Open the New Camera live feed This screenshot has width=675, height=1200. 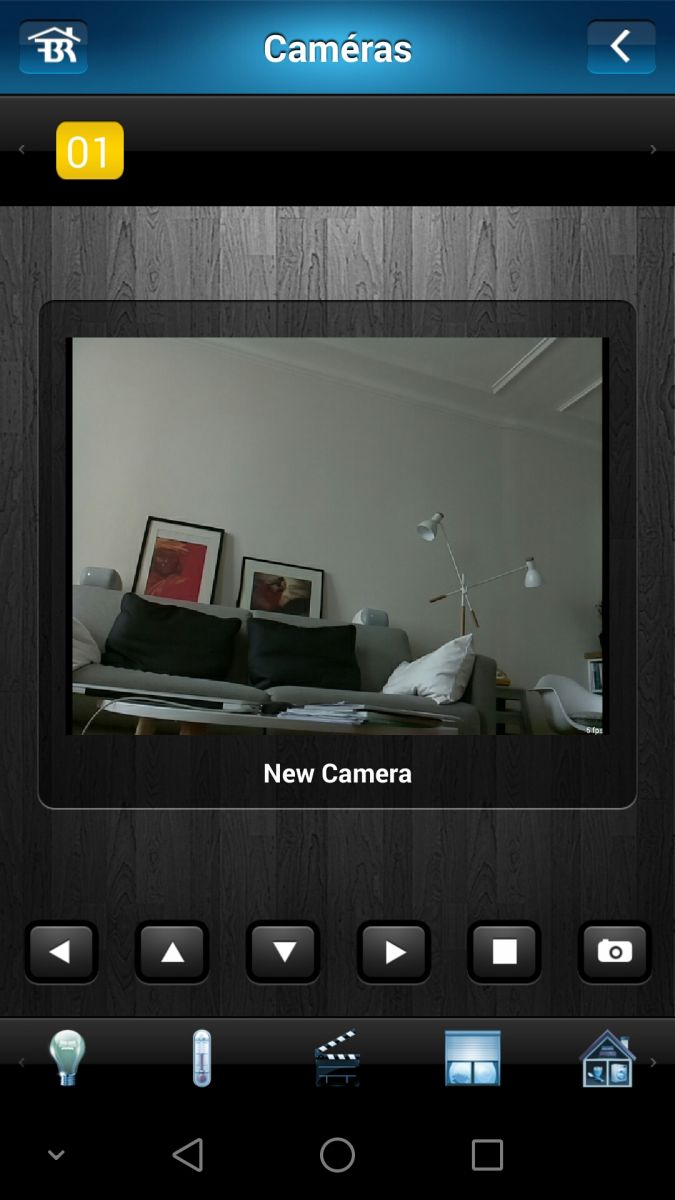[337, 536]
